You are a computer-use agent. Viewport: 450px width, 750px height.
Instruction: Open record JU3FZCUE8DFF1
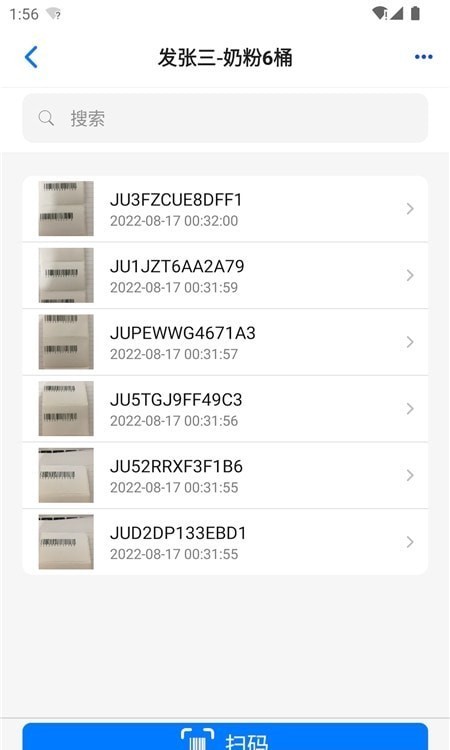point(225,209)
